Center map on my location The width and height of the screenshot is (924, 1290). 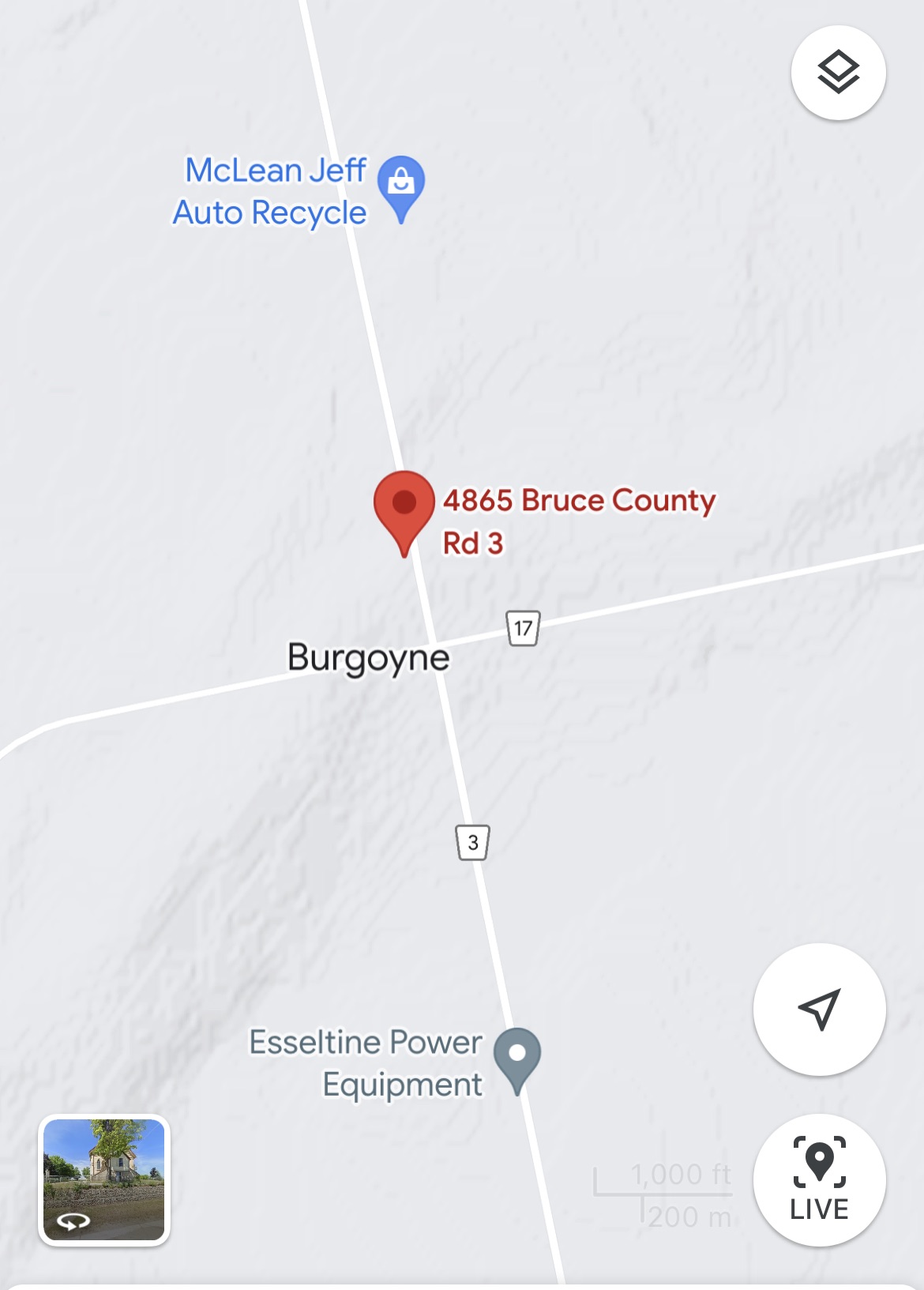click(819, 1009)
